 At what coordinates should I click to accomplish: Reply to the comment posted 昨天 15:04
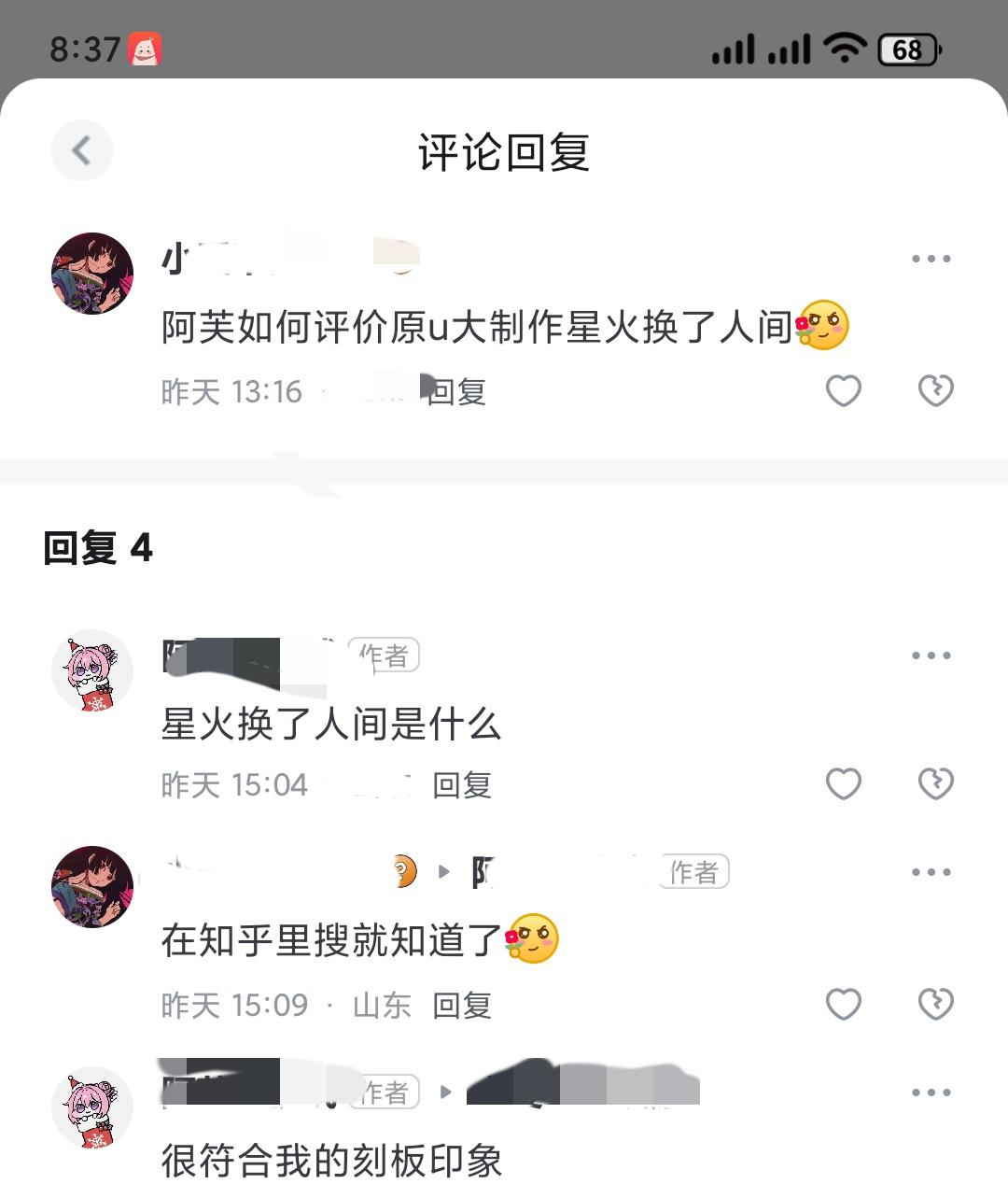click(461, 785)
